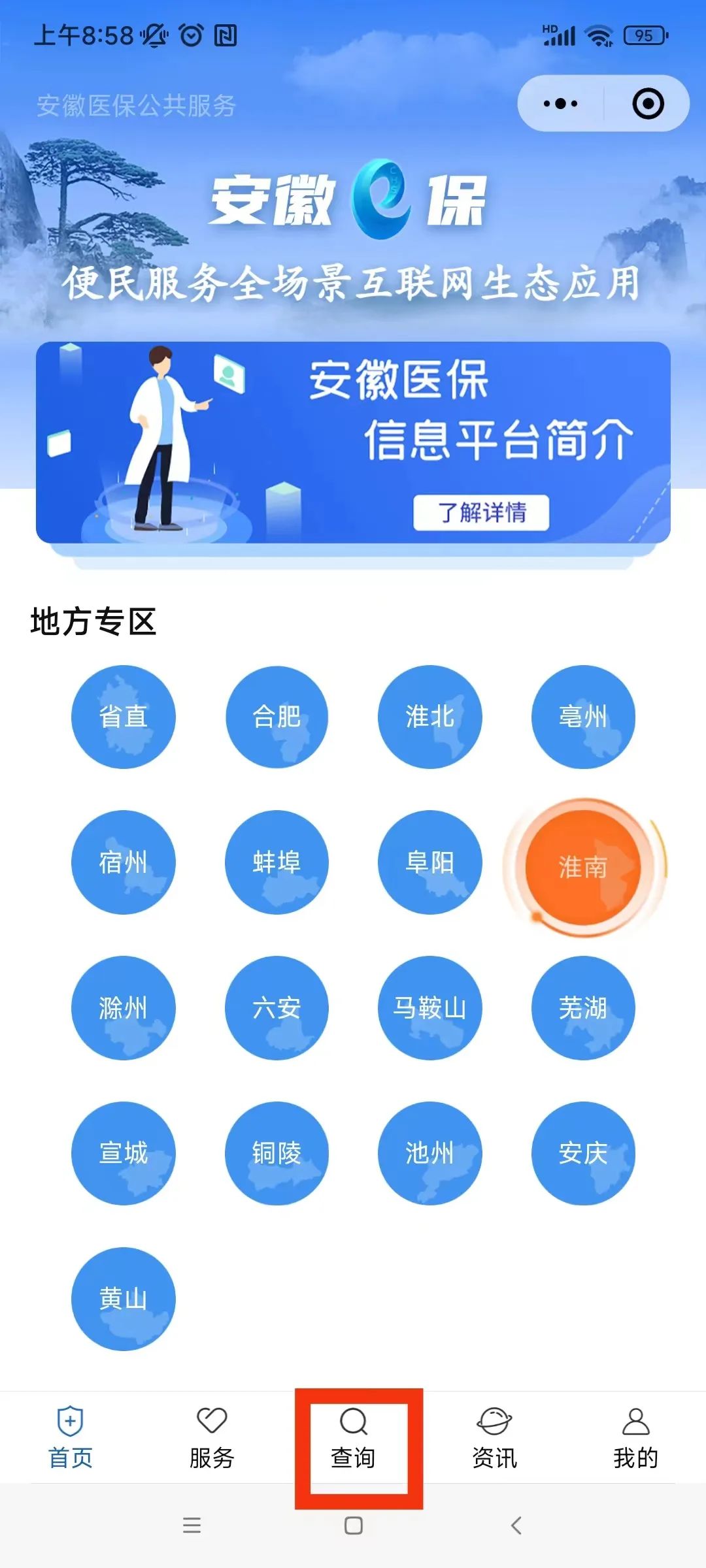The image size is (706, 1568).
Task: Tap the system back button
Action: coord(516,1526)
